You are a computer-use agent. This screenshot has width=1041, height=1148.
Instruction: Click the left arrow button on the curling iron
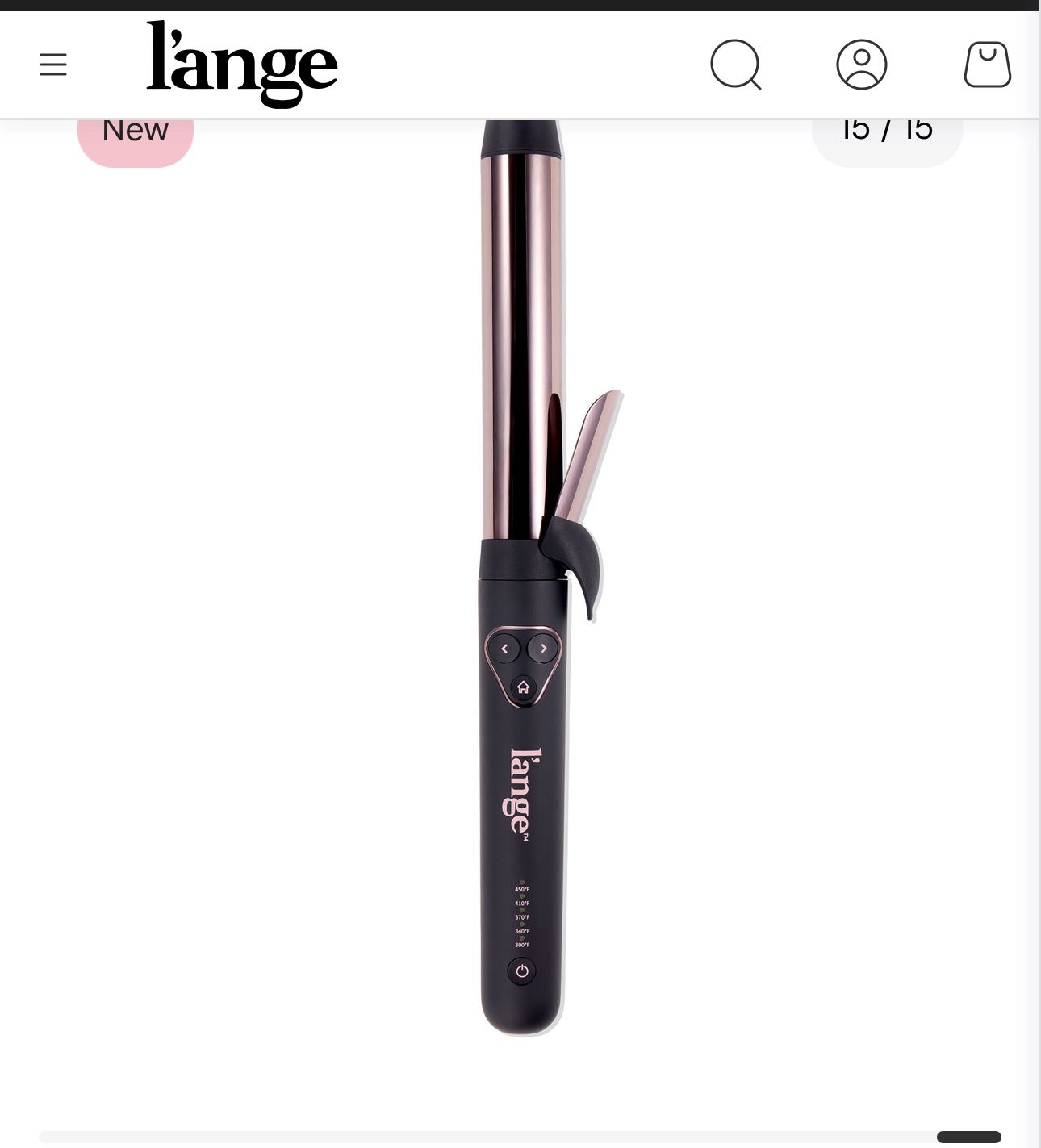tap(504, 648)
